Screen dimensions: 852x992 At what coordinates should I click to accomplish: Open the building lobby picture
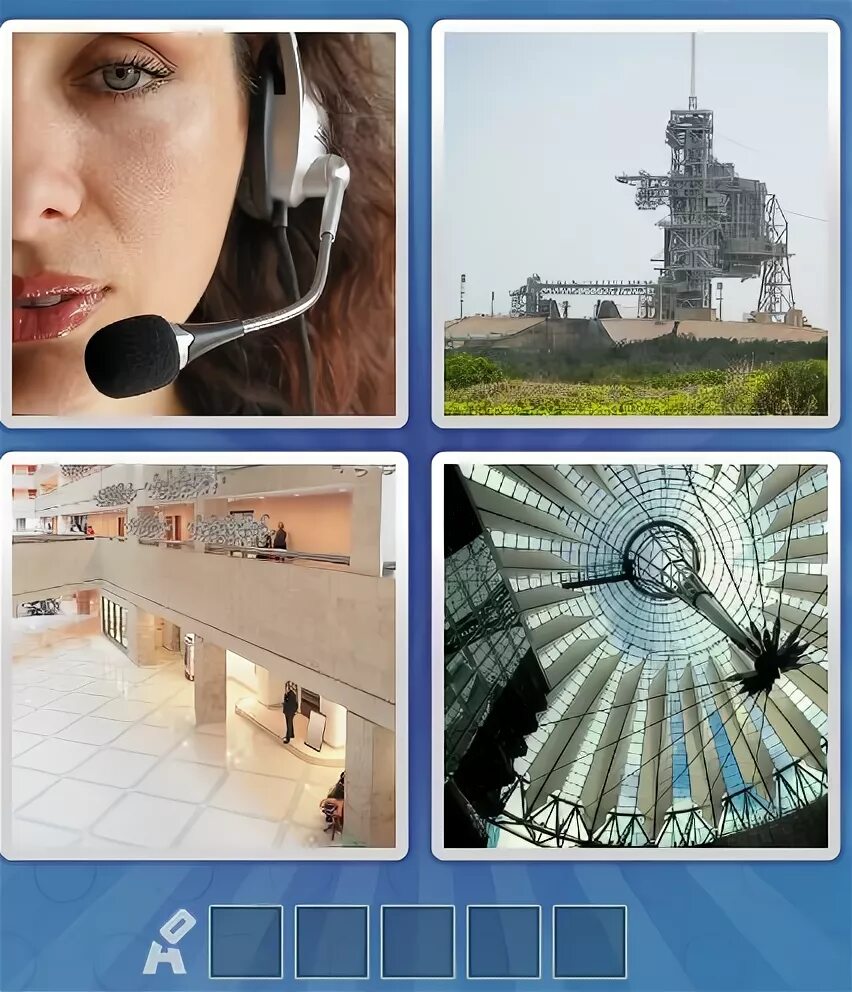point(204,655)
